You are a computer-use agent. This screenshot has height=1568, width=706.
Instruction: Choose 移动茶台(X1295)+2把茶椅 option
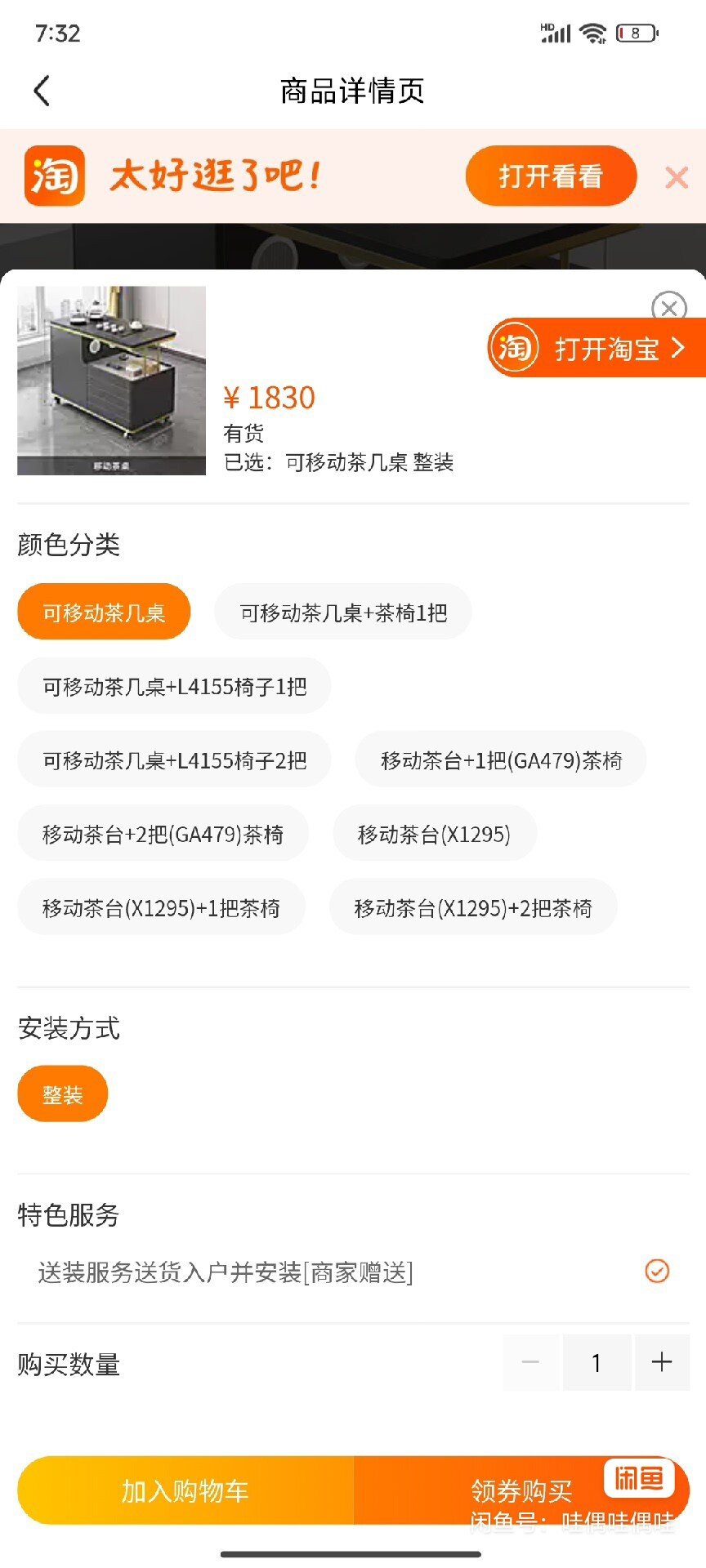[x=472, y=907]
